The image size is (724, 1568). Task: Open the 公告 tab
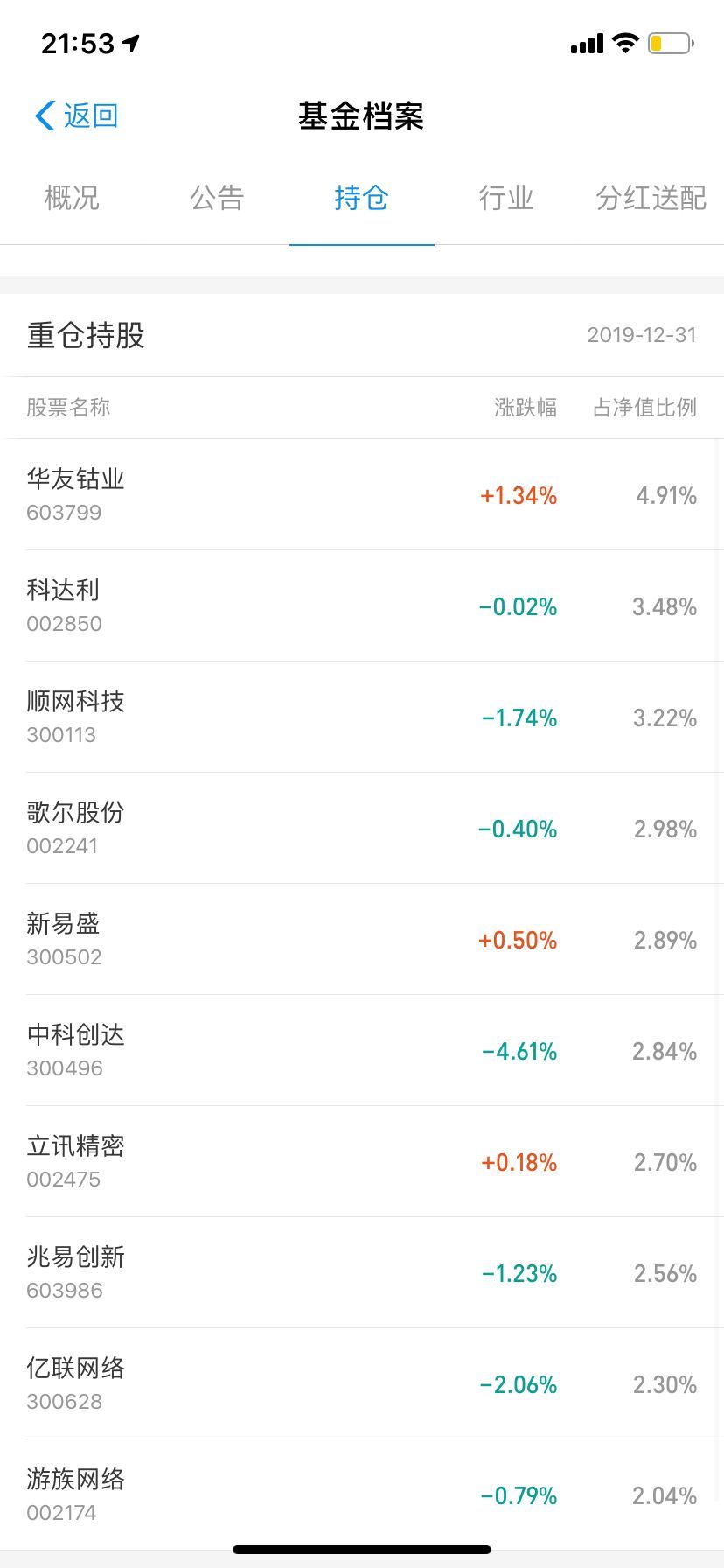pos(217,199)
